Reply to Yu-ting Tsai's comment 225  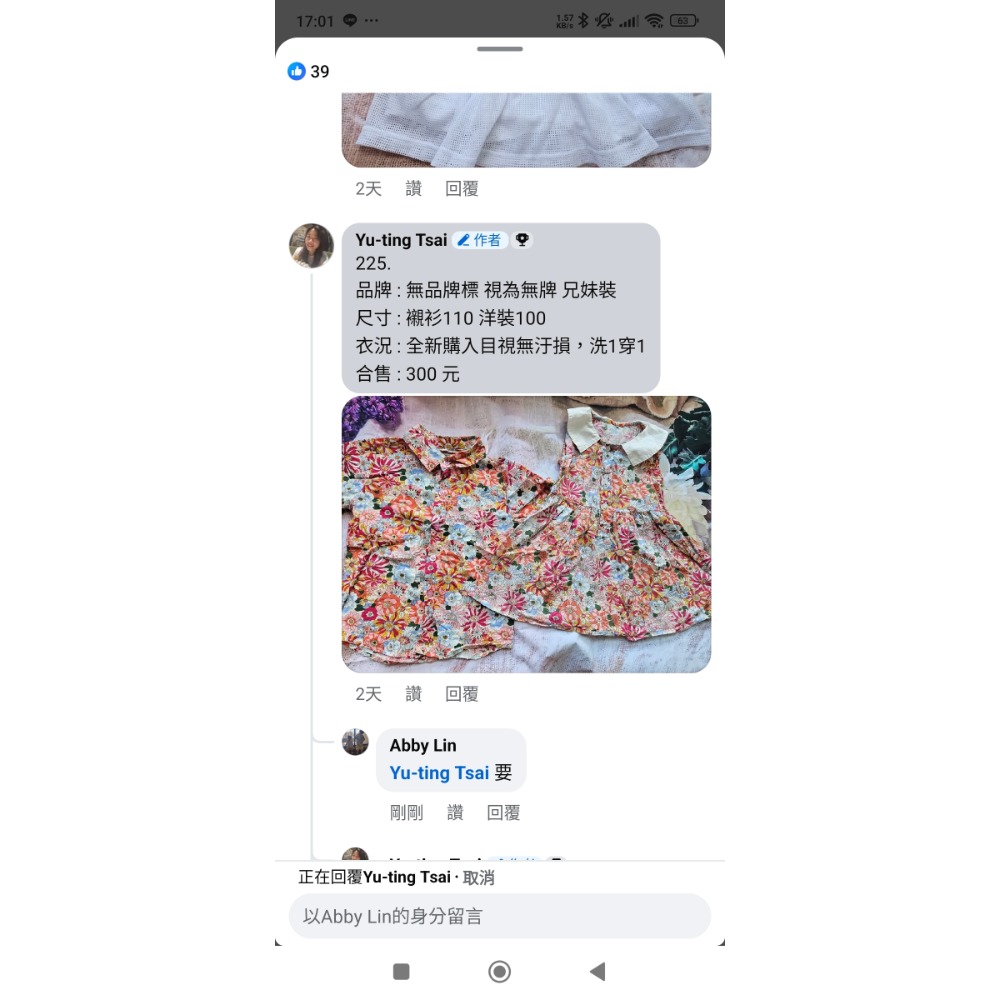coord(462,694)
